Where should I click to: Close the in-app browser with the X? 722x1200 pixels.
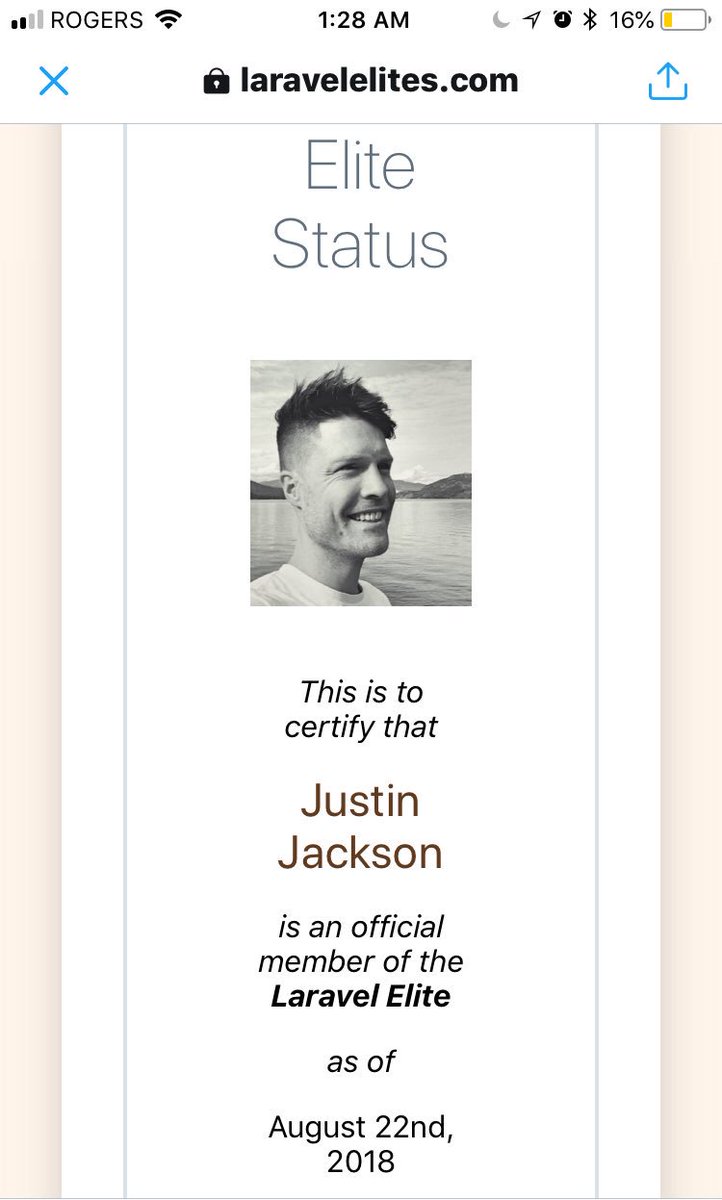click(x=53, y=81)
